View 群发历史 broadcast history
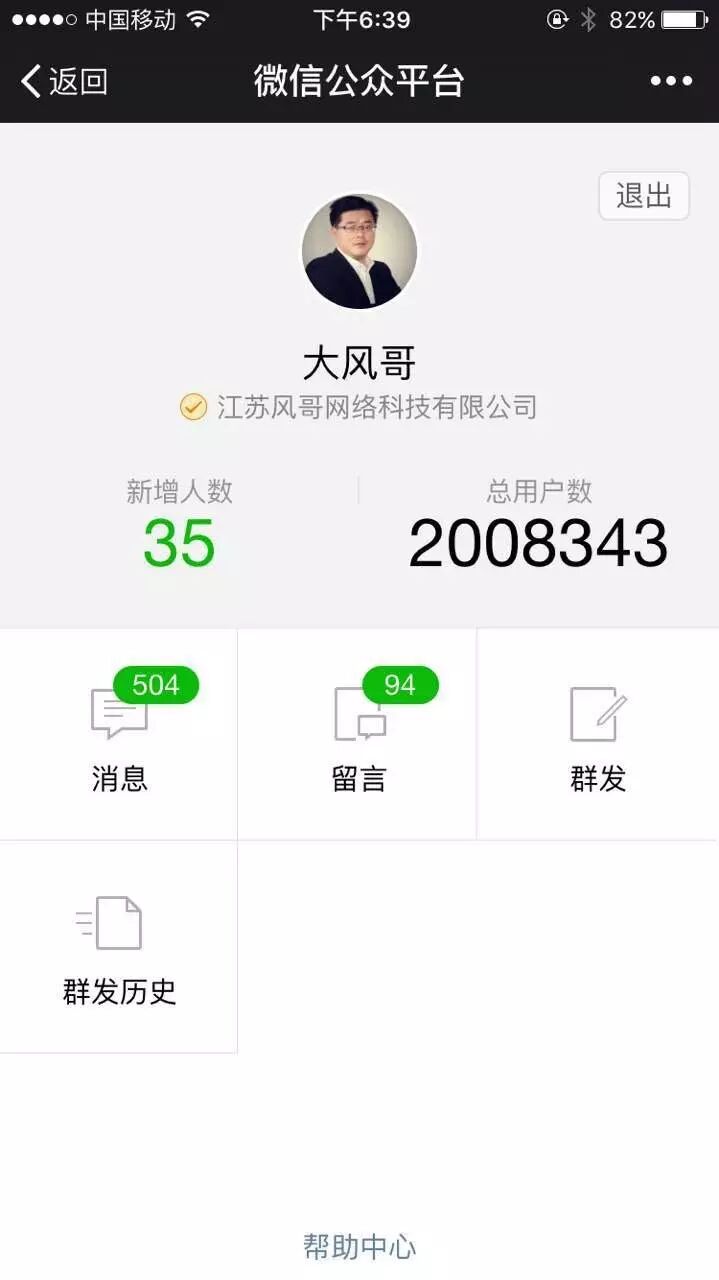719x1280 pixels. click(119, 948)
